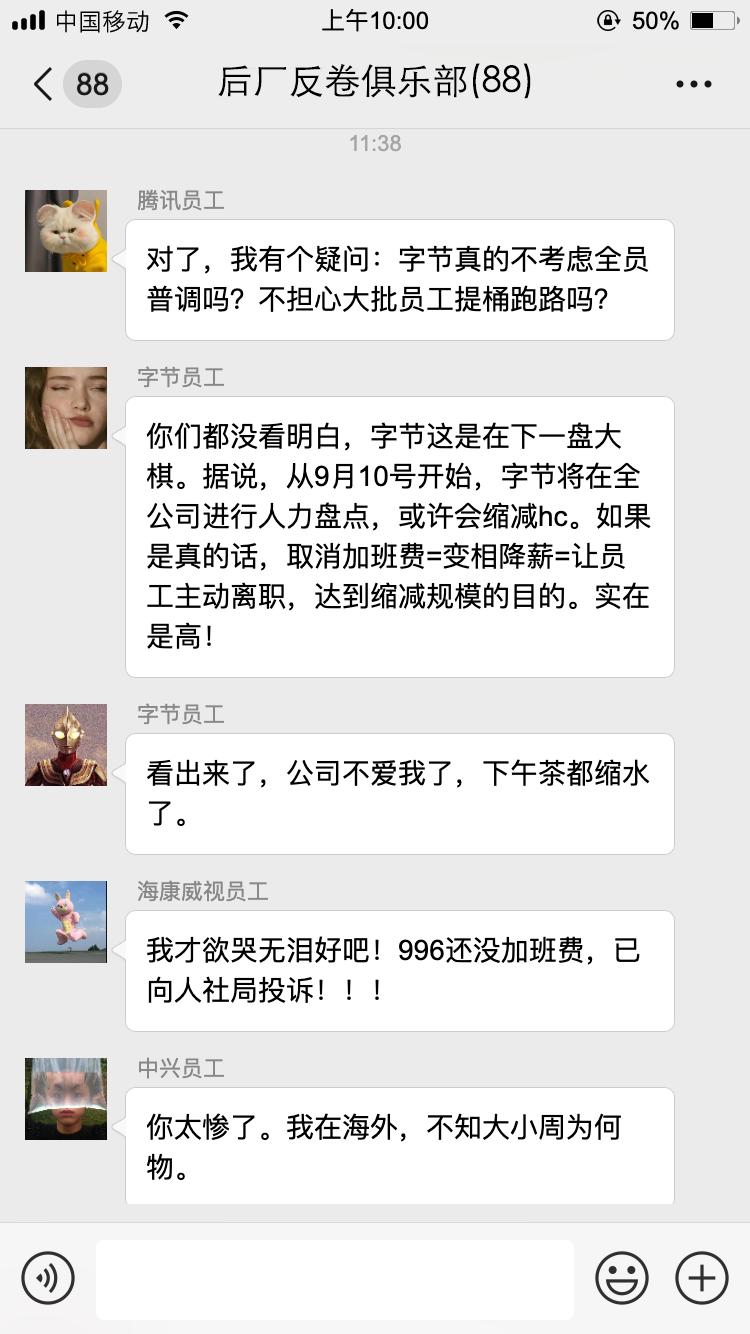View the 腾讯员工 cat avatar profile

click(66, 231)
